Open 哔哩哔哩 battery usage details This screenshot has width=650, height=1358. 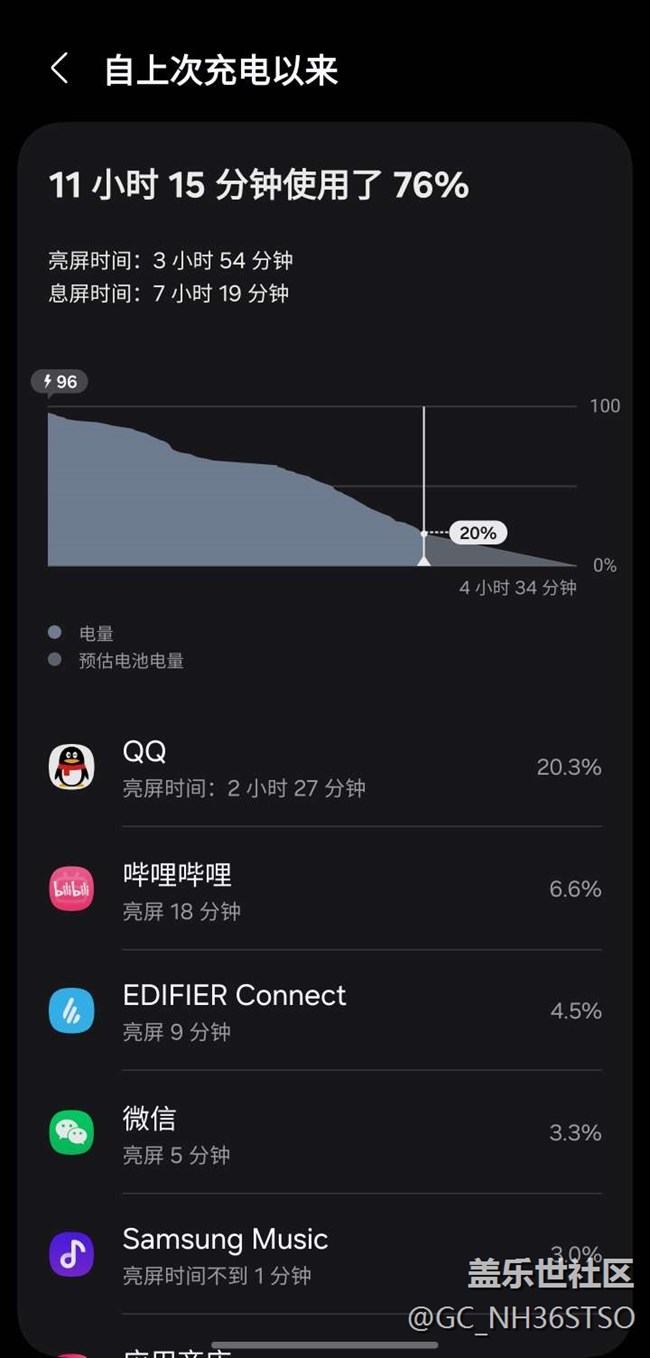coord(325,890)
